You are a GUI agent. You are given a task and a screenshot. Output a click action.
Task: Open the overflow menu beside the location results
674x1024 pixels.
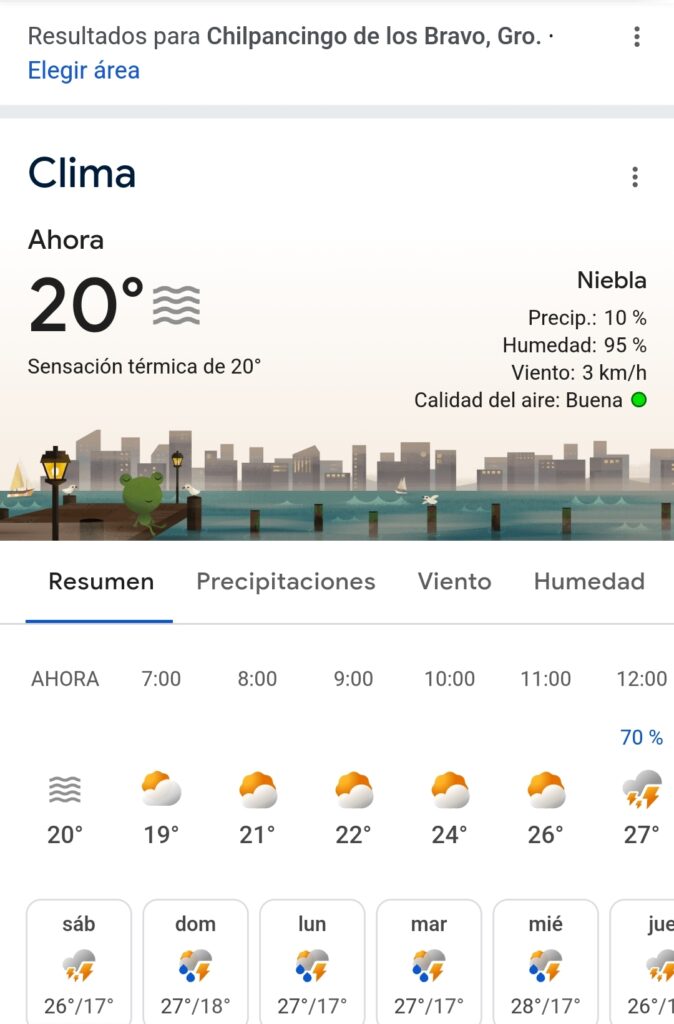coord(636,38)
